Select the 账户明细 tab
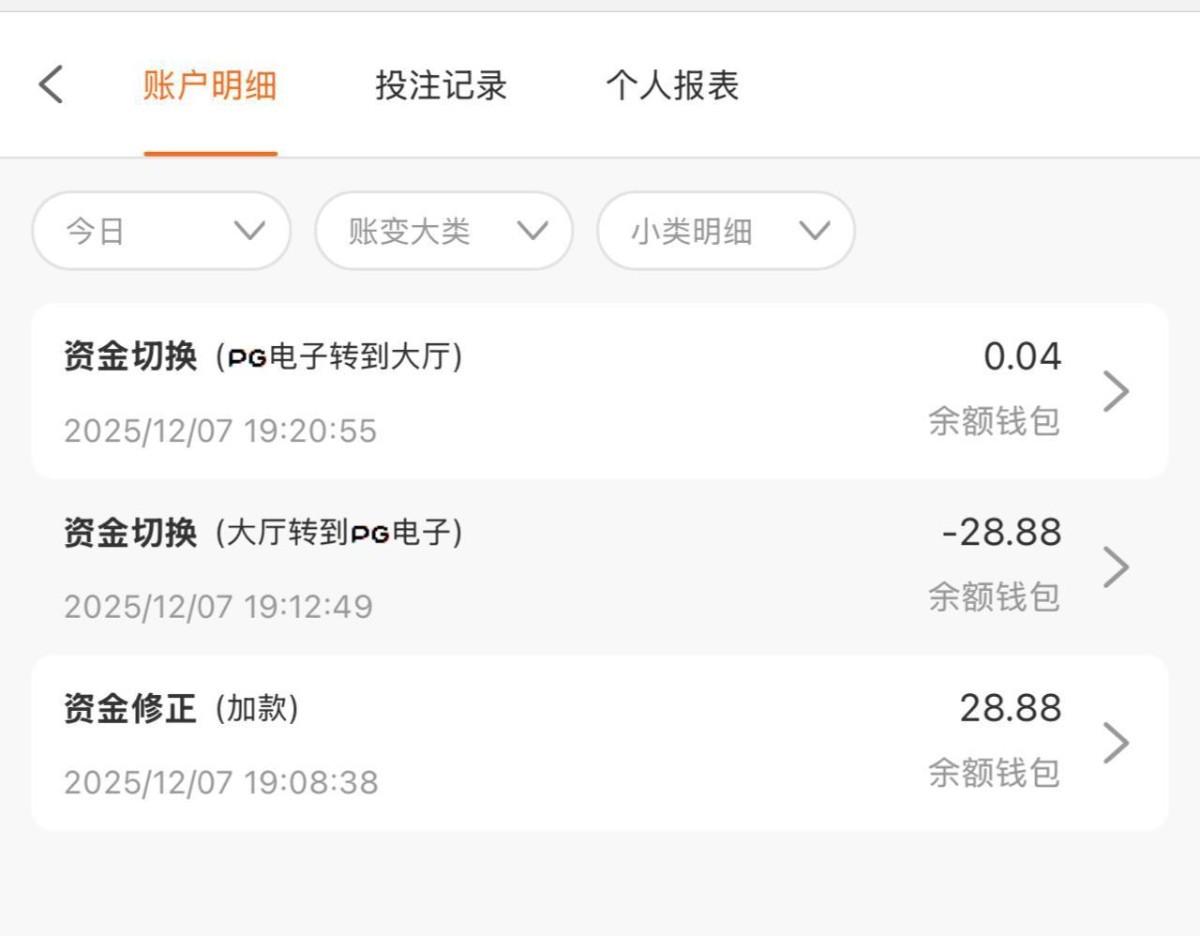The width and height of the screenshot is (1200, 936). click(210, 86)
